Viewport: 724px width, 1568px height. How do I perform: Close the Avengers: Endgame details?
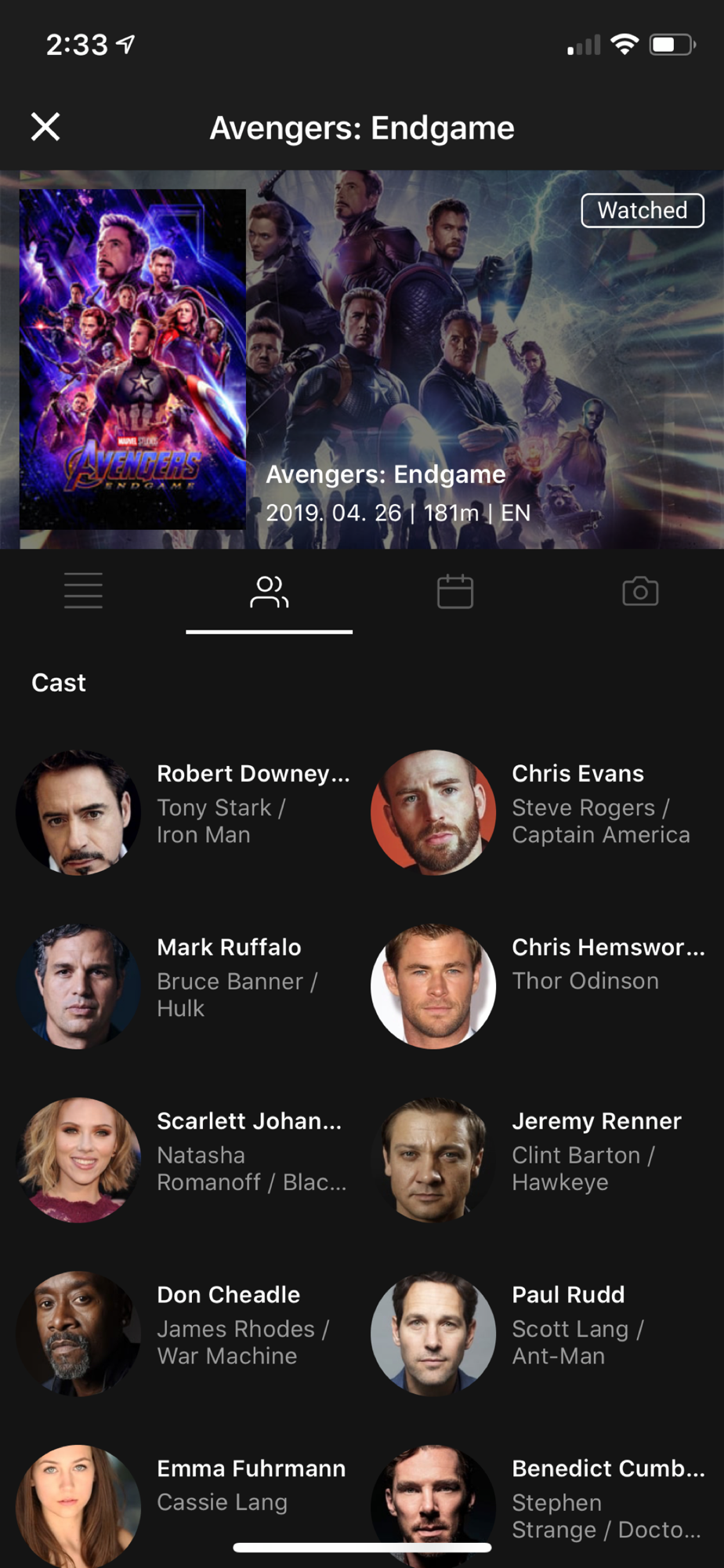click(x=45, y=126)
